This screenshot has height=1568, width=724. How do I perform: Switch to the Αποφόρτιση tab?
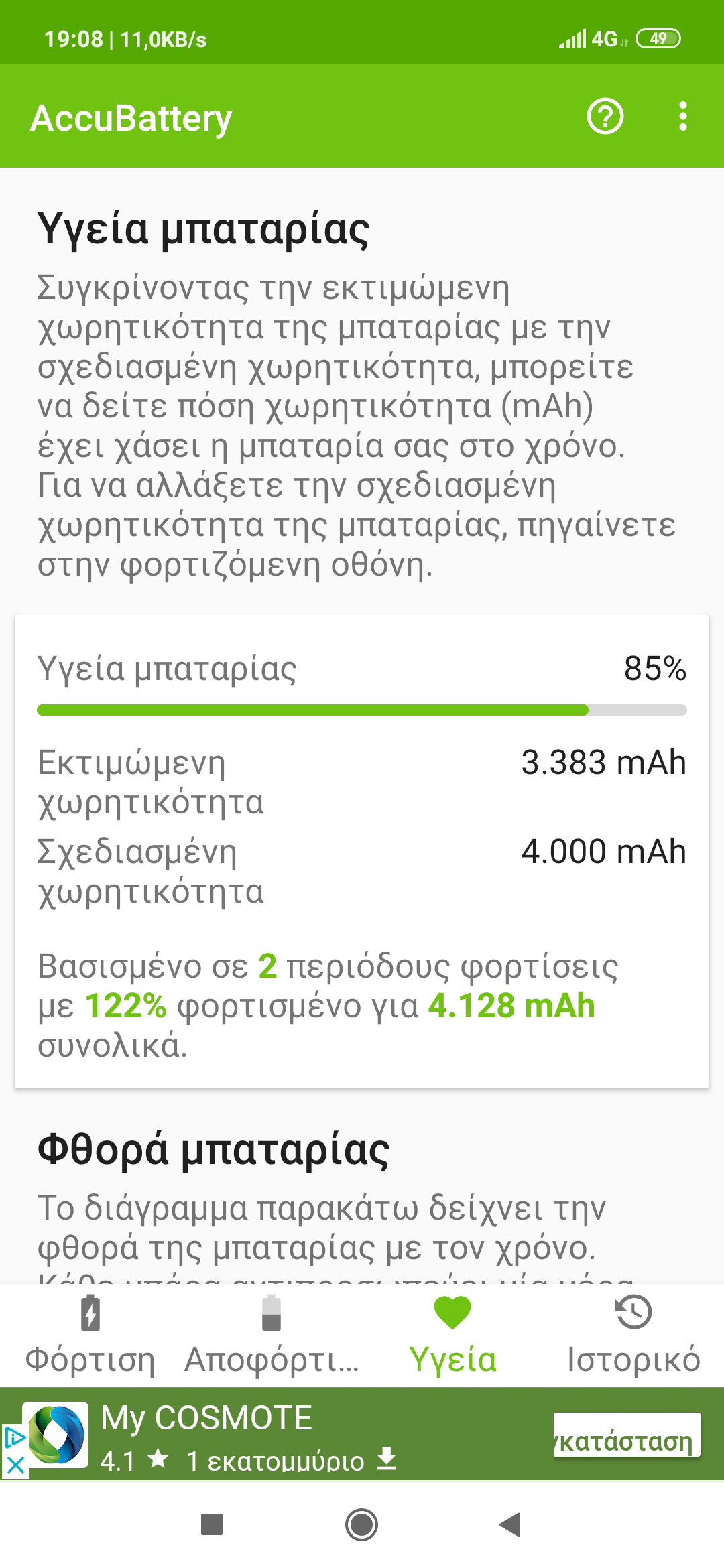coord(271,1335)
